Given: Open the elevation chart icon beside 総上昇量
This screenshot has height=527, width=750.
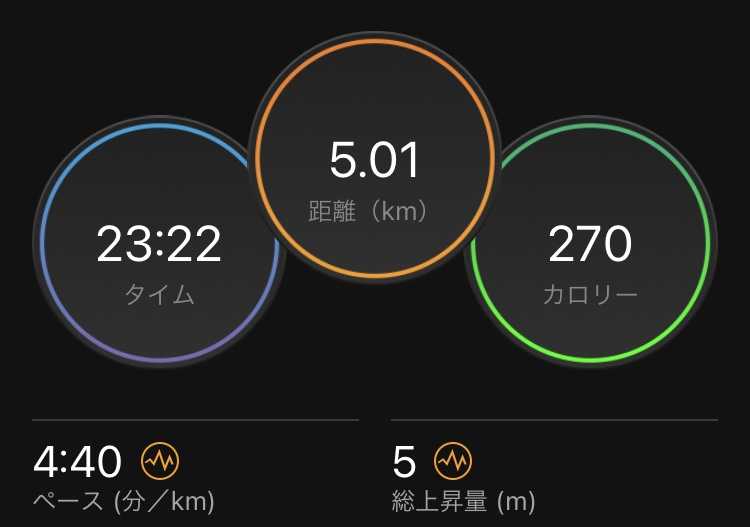Looking at the screenshot, I should point(453,461).
